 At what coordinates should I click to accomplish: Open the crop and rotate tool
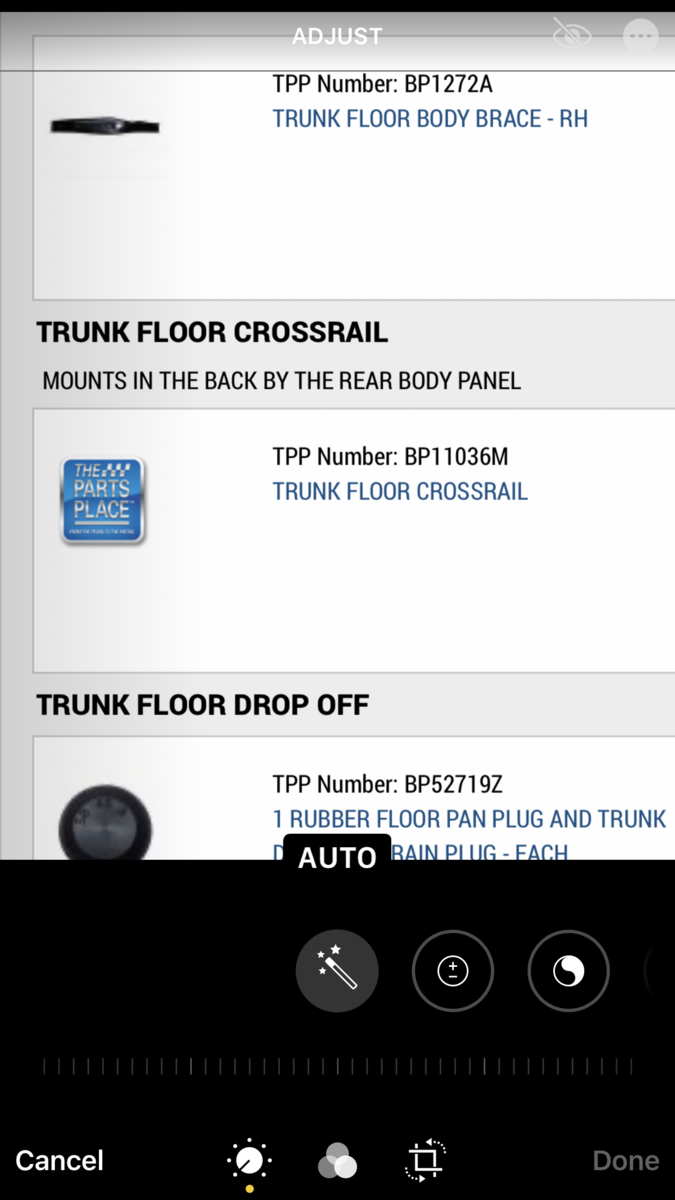[x=425, y=1161]
